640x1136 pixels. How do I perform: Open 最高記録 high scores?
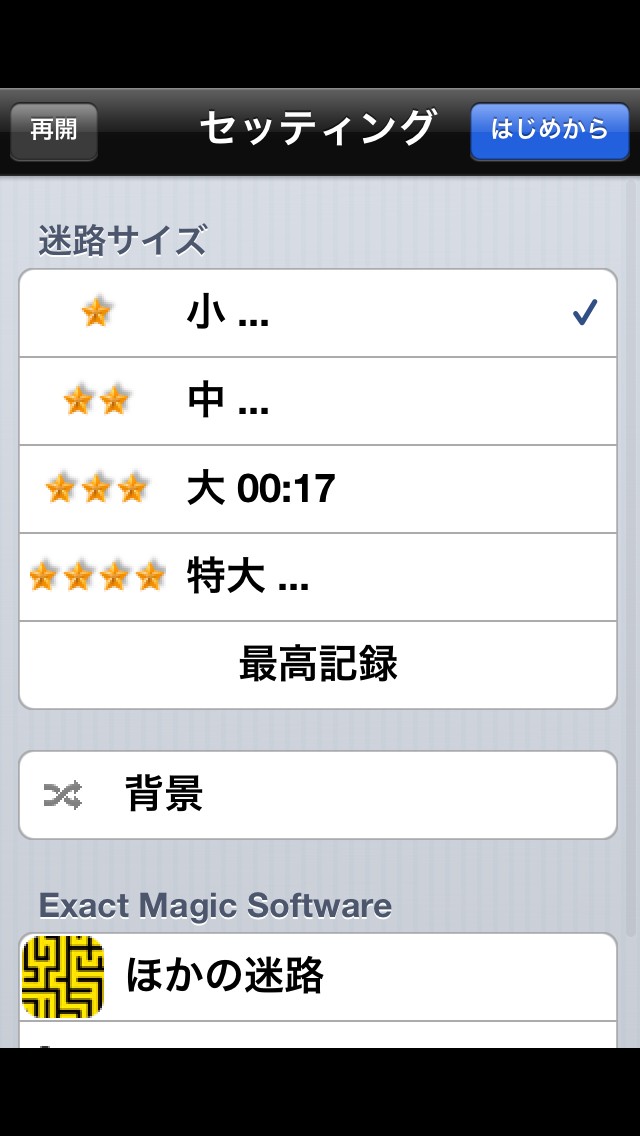(318, 665)
